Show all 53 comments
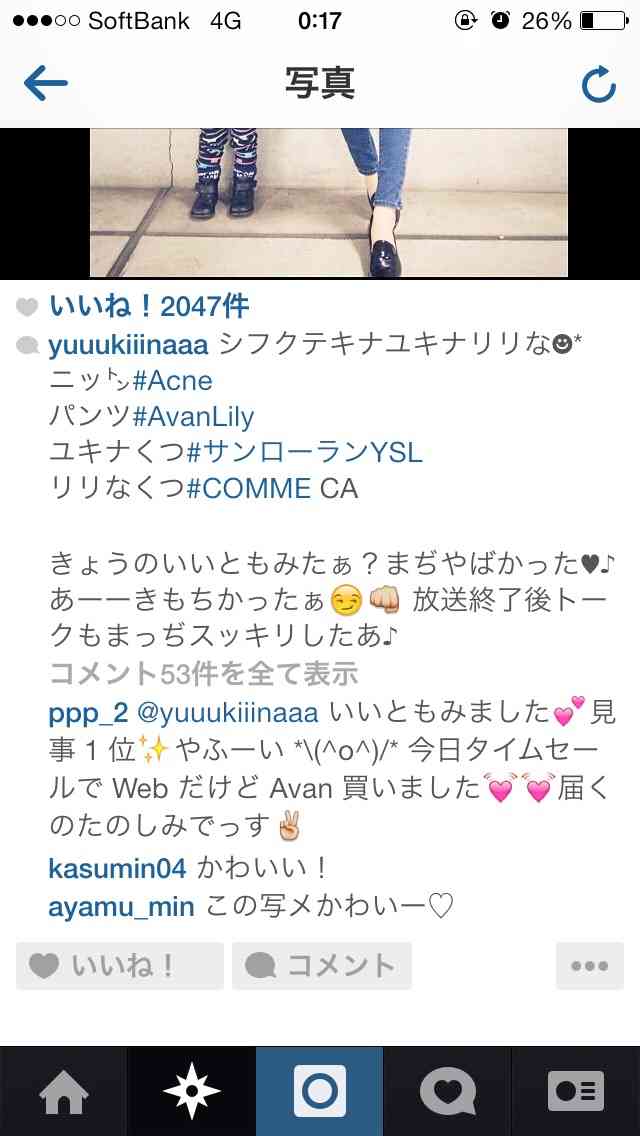The image size is (640, 1136). [x=204, y=675]
